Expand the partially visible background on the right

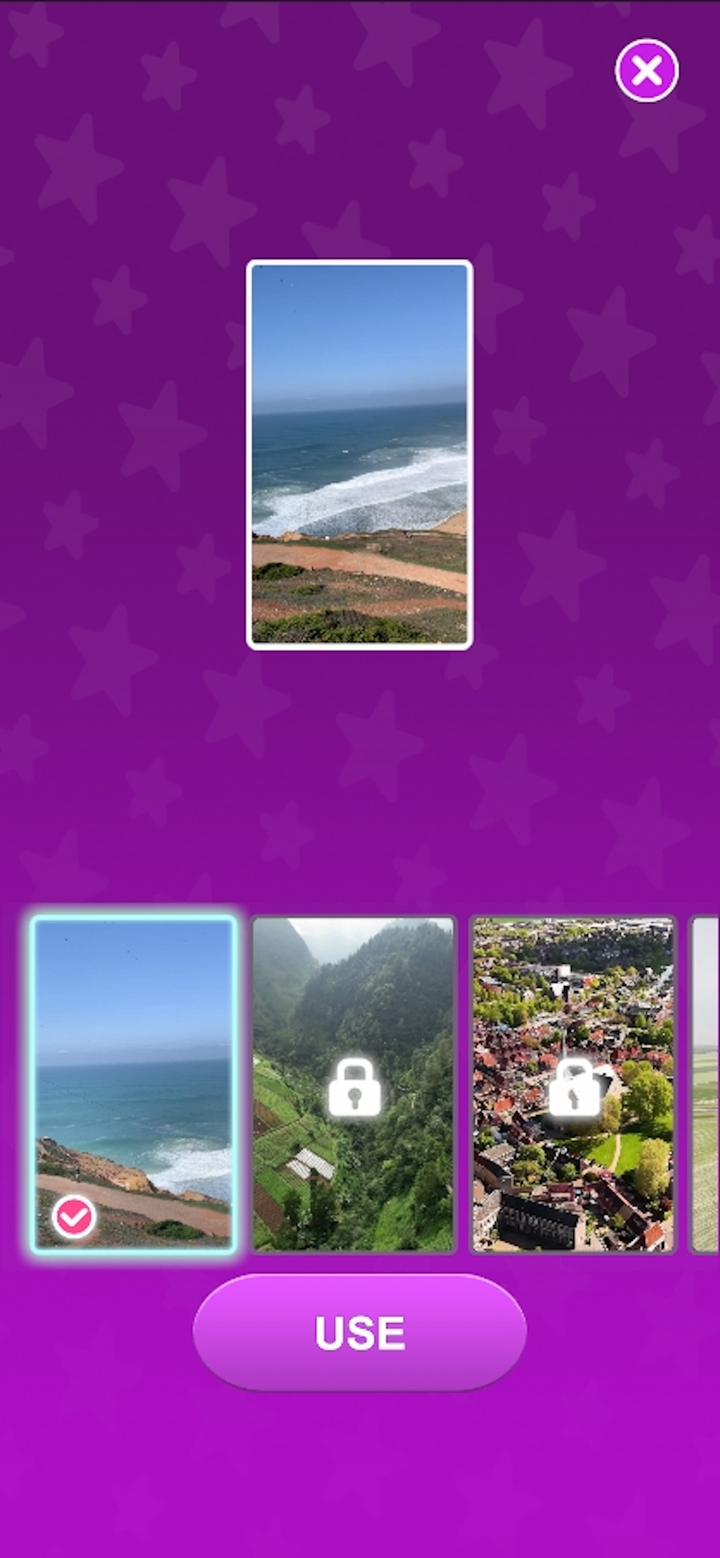[x=707, y=1082]
